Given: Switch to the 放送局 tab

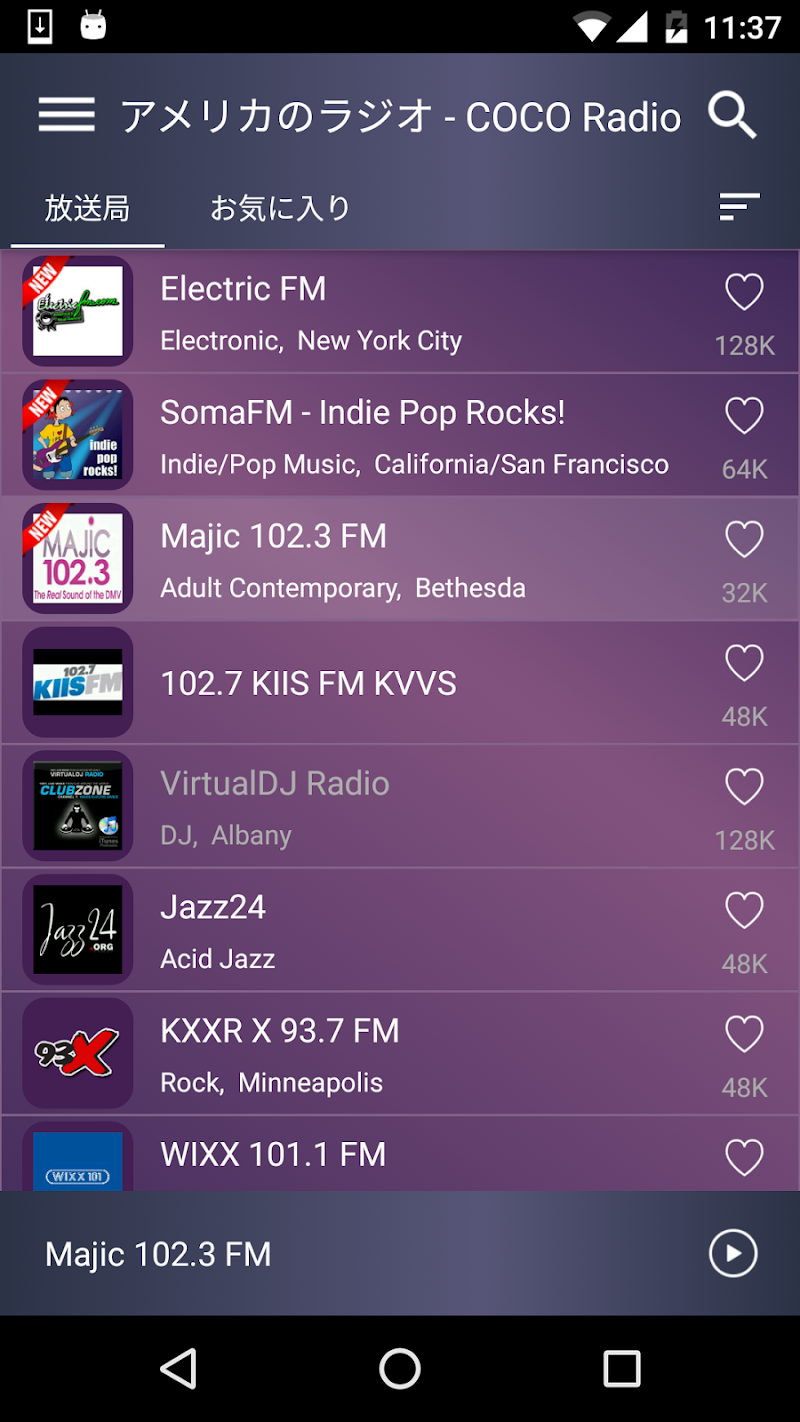Looking at the screenshot, I should pos(87,208).
